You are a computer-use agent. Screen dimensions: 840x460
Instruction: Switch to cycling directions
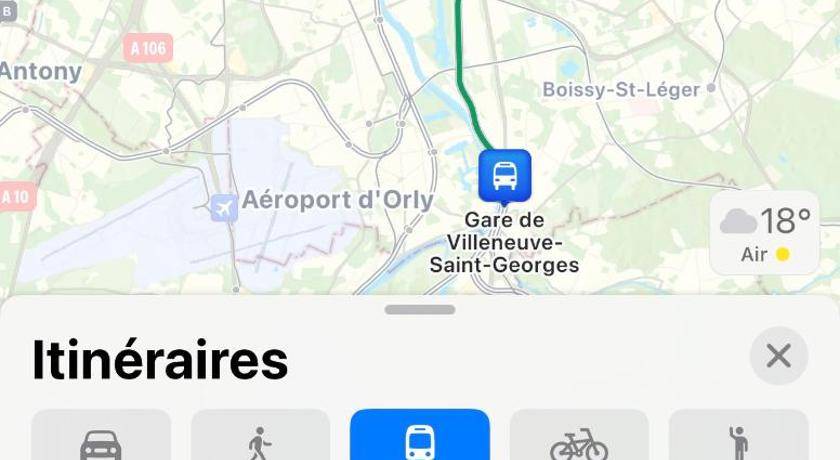click(579, 438)
